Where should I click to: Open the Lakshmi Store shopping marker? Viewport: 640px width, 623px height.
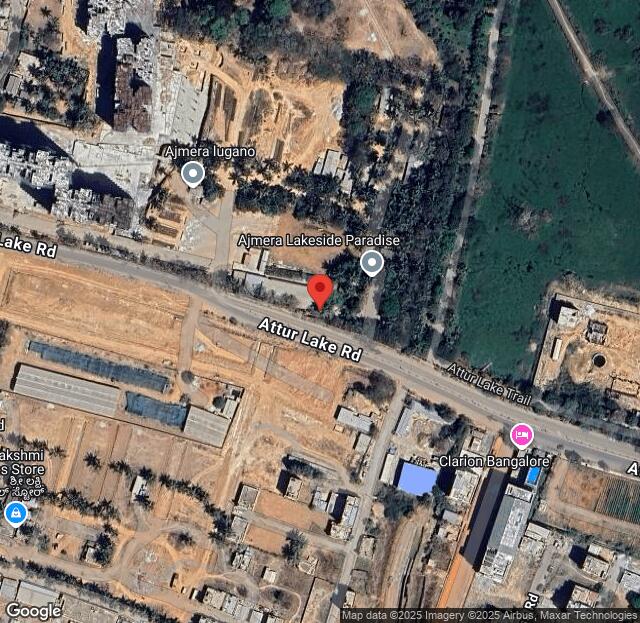tap(15, 513)
